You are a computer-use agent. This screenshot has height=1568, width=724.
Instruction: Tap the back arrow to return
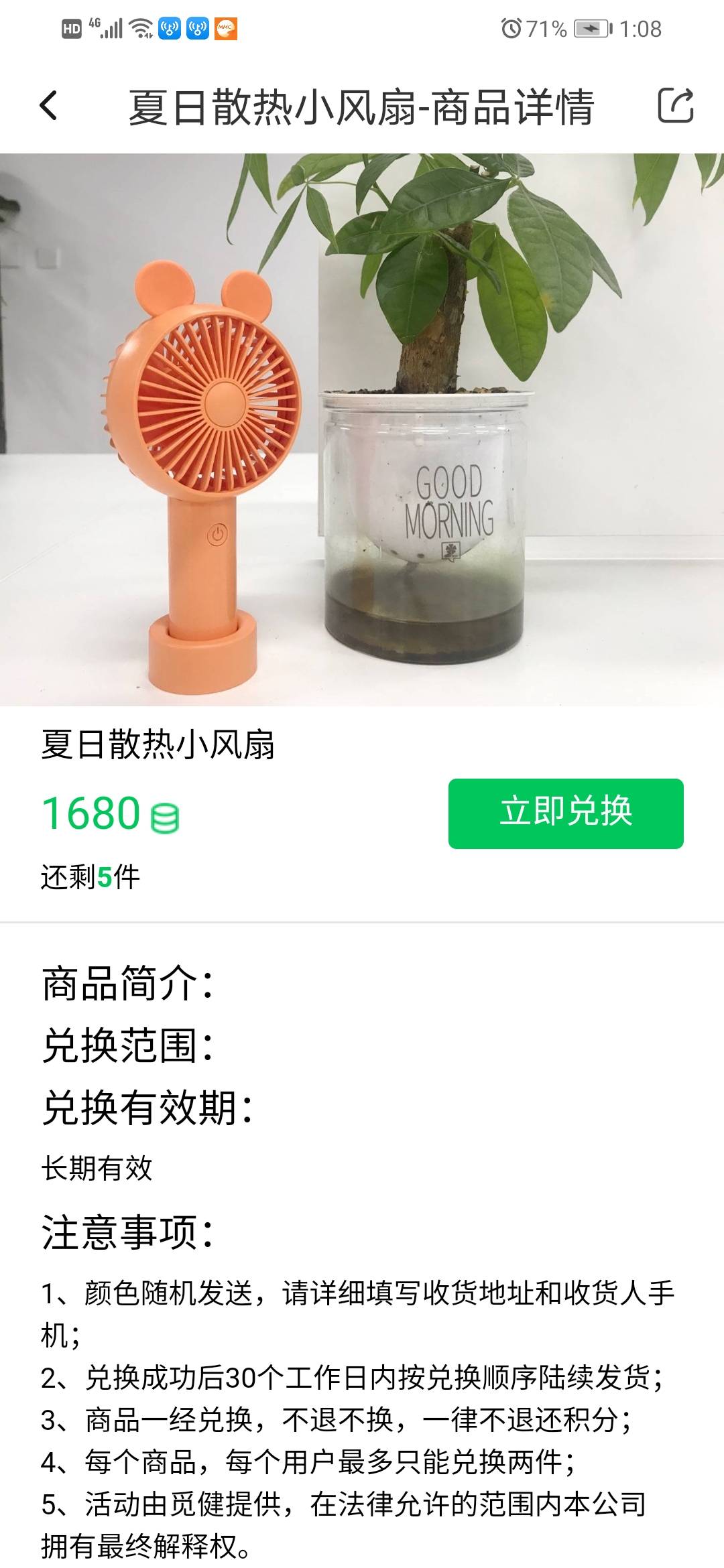[x=47, y=104]
